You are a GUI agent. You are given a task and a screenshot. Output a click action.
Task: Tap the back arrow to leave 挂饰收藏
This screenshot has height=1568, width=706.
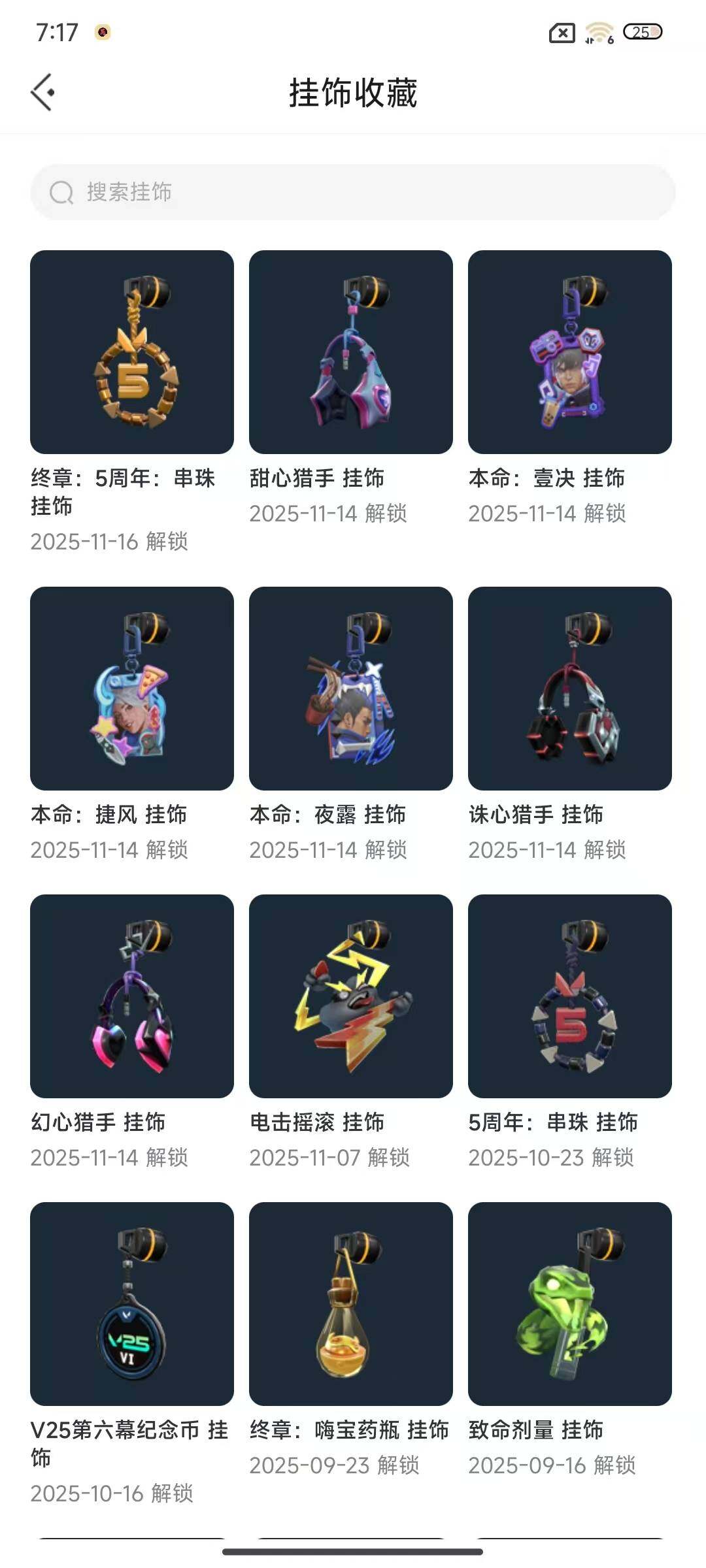[x=43, y=91]
